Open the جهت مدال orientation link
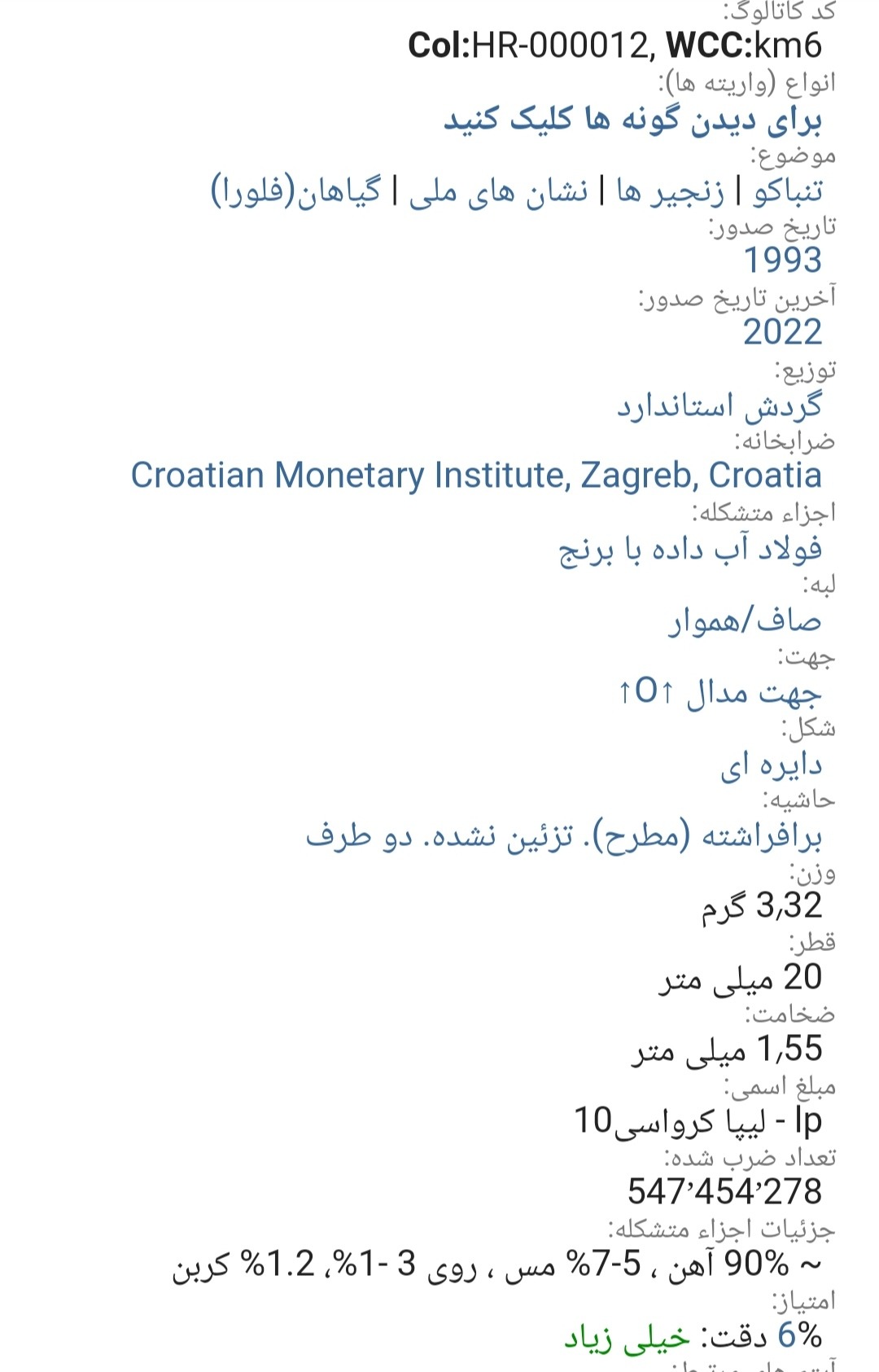Image resolution: width=879 pixels, height=1372 pixels. (x=719, y=693)
